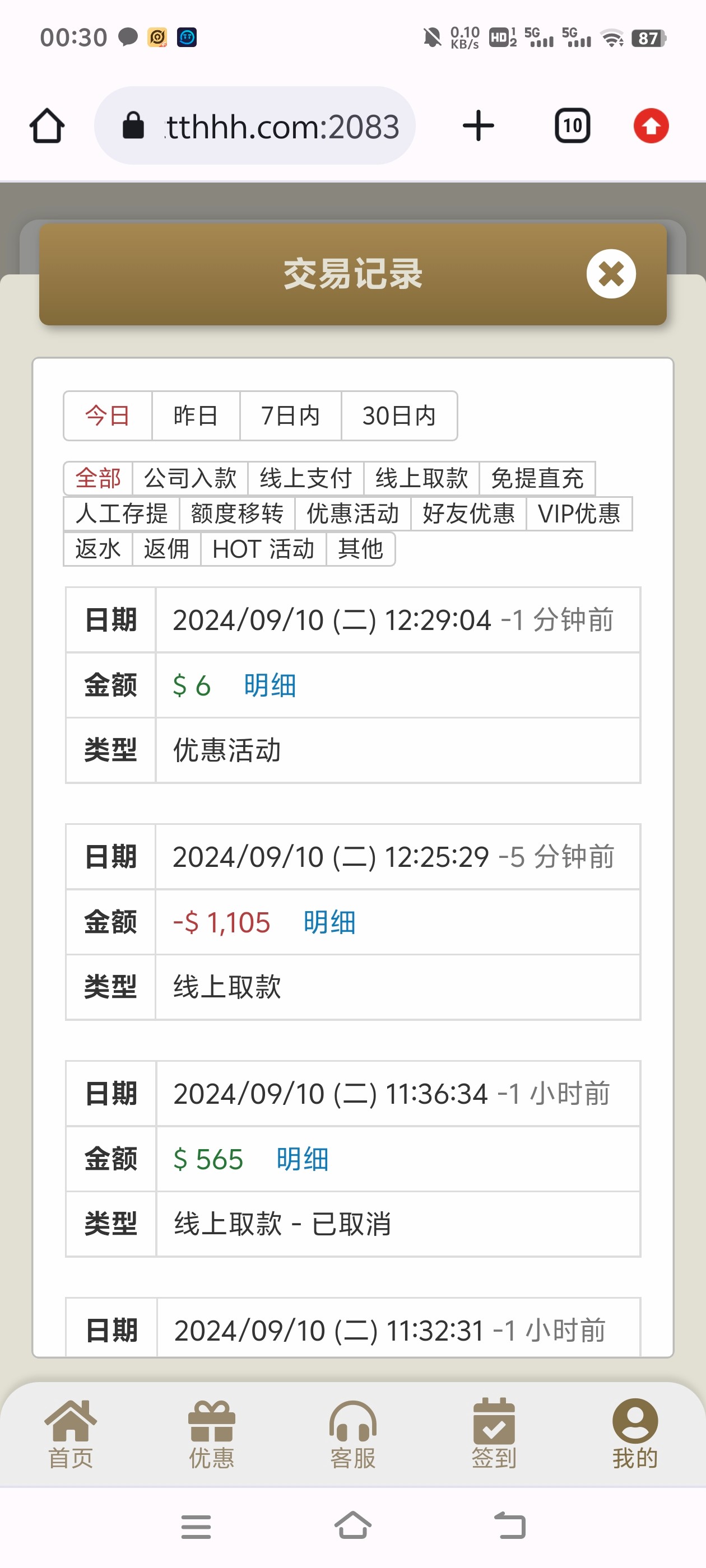
Task: Open the 客服 support tab
Action: pyautogui.click(x=352, y=1434)
